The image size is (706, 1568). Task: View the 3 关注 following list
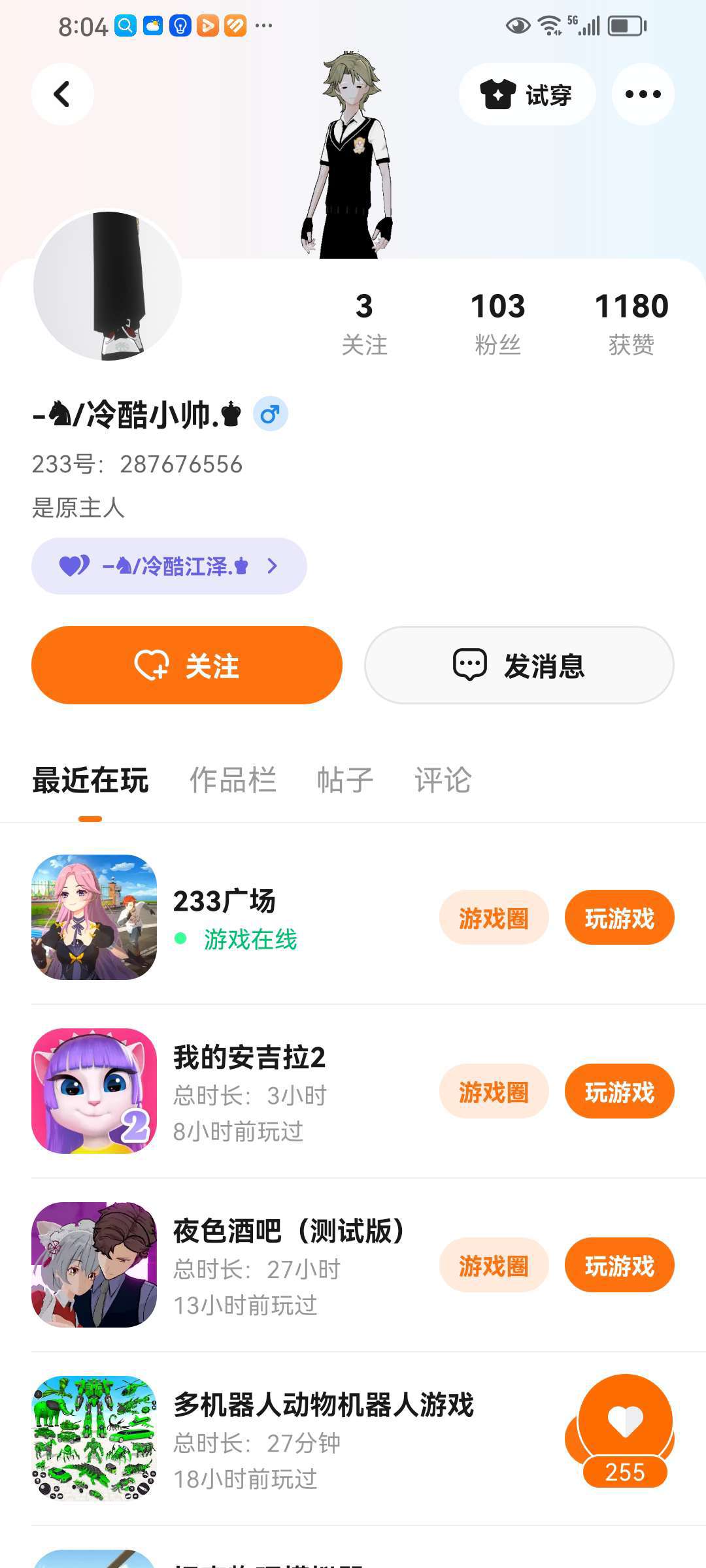click(364, 323)
